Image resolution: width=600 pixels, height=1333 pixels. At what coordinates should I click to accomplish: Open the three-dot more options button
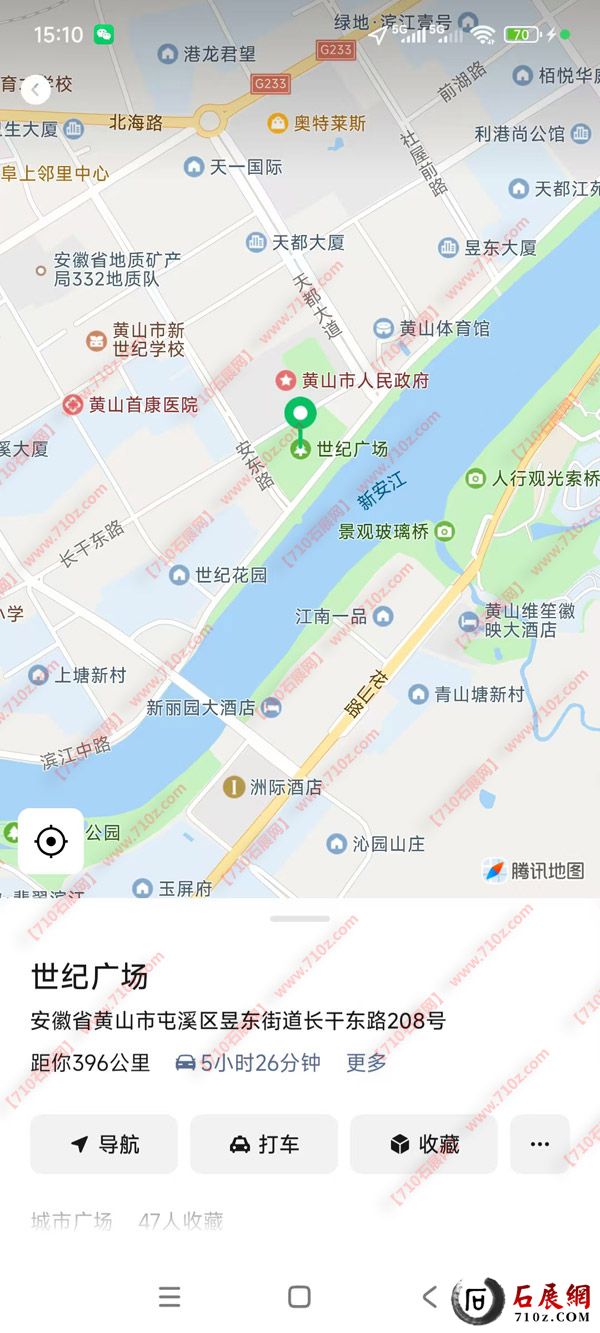pyautogui.click(x=540, y=1144)
